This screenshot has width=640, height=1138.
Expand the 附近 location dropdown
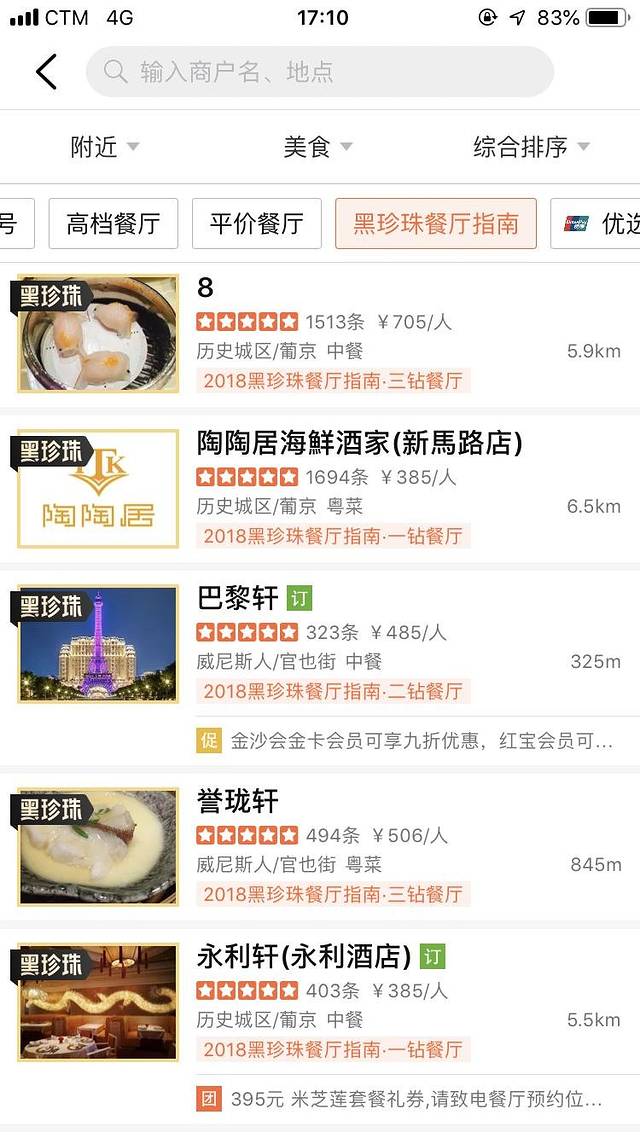tap(104, 147)
